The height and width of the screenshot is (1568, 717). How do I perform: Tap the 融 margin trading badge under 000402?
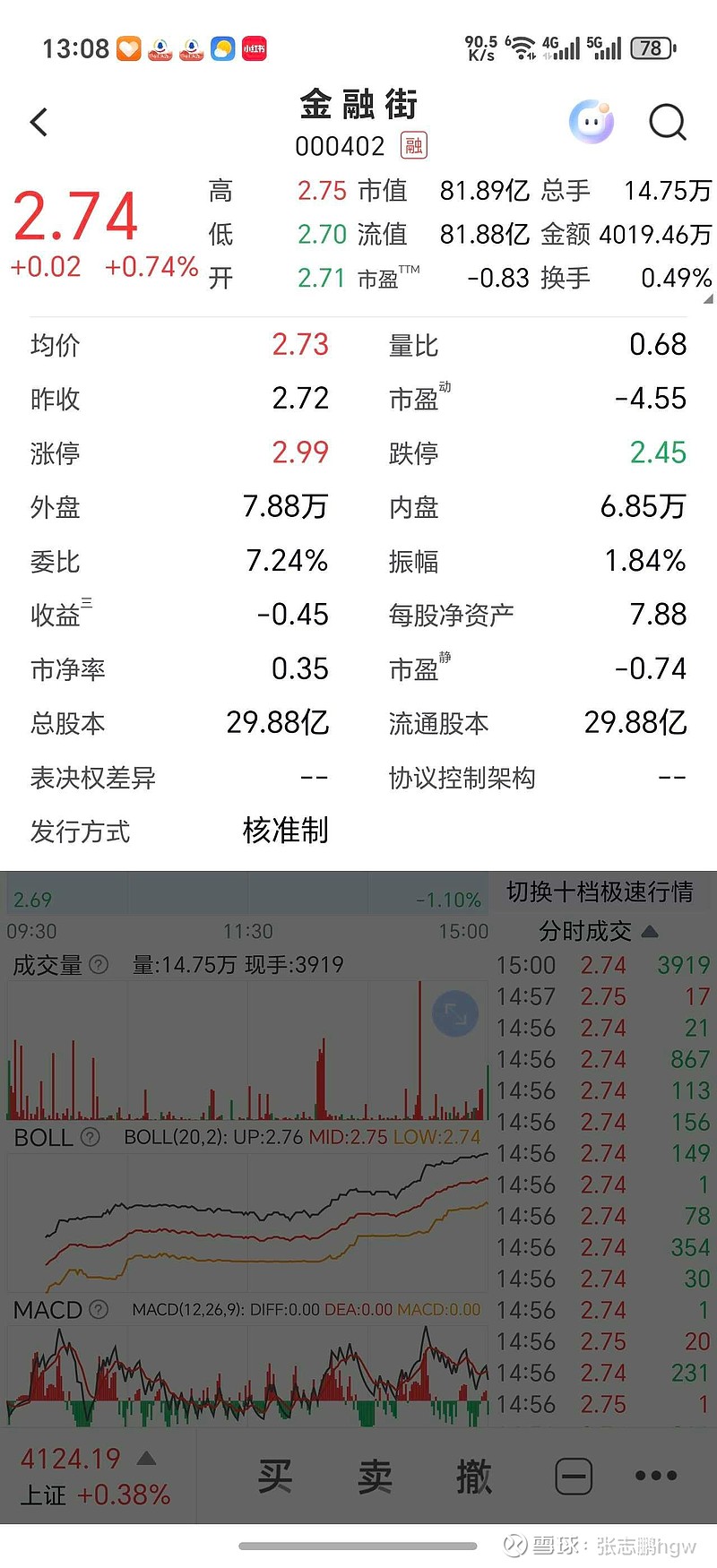[x=413, y=145]
